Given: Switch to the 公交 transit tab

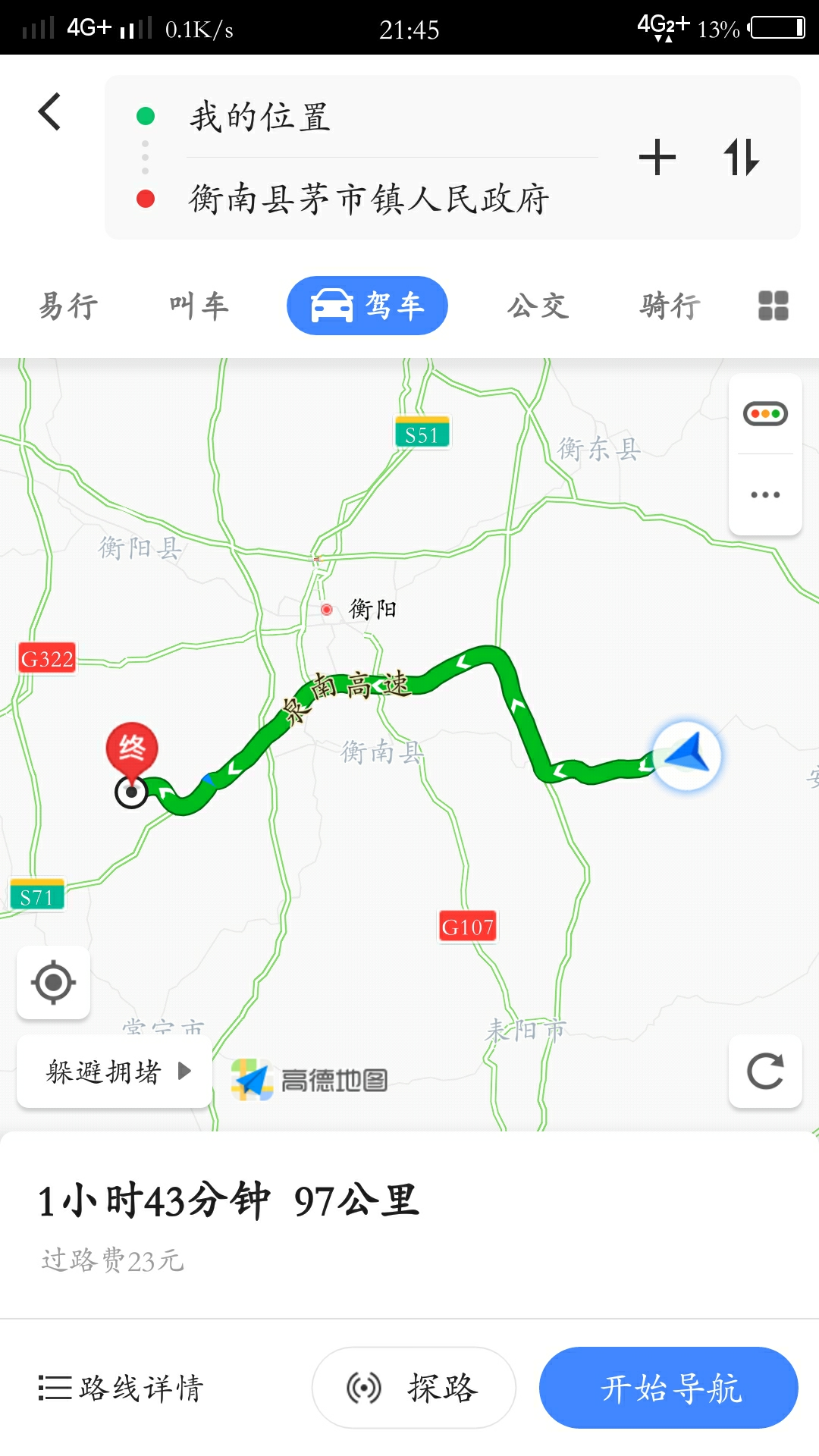Looking at the screenshot, I should click(538, 306).
